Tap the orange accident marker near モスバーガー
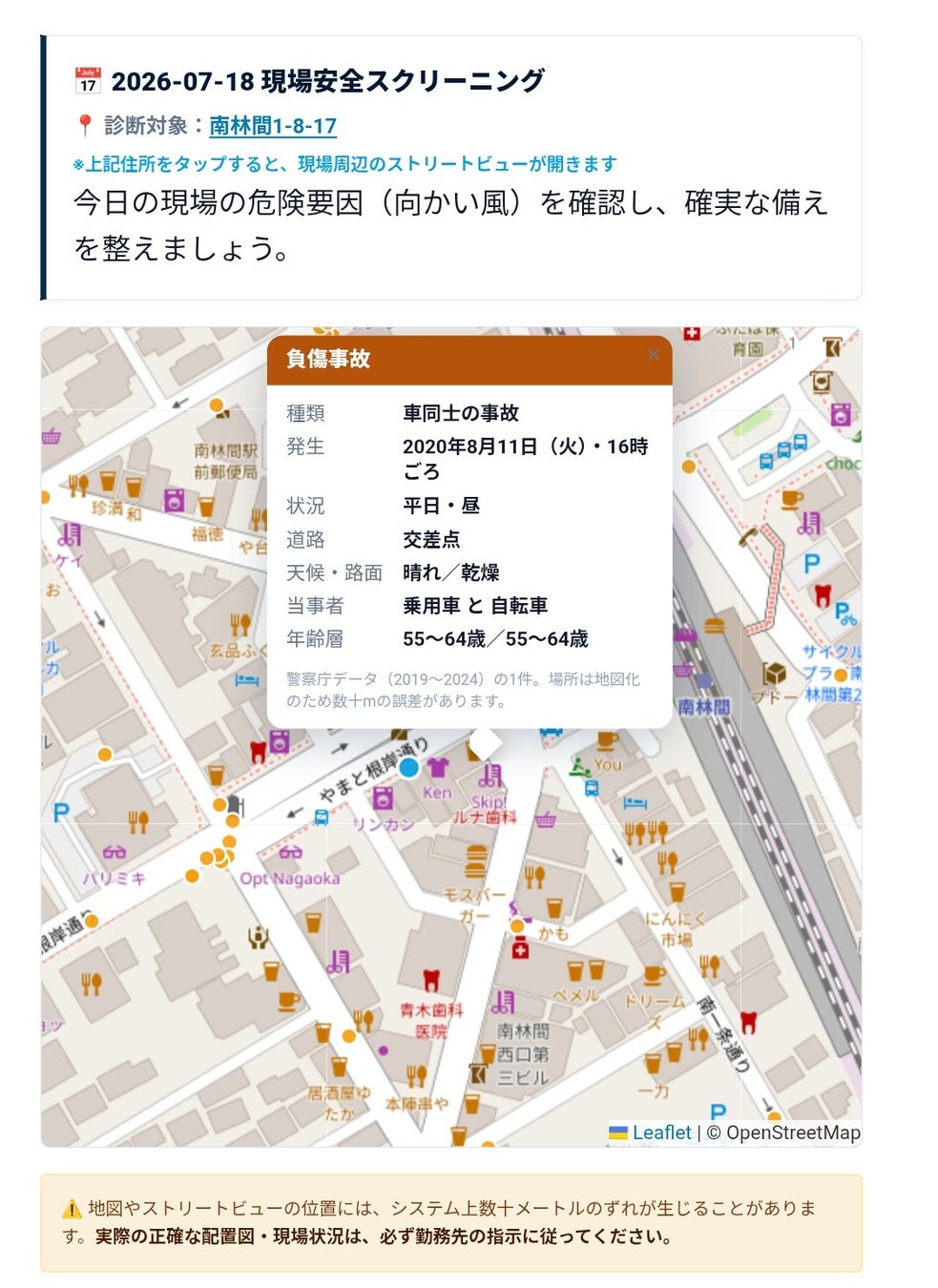The image size is (938, 1288). click(x=517, y=925)
